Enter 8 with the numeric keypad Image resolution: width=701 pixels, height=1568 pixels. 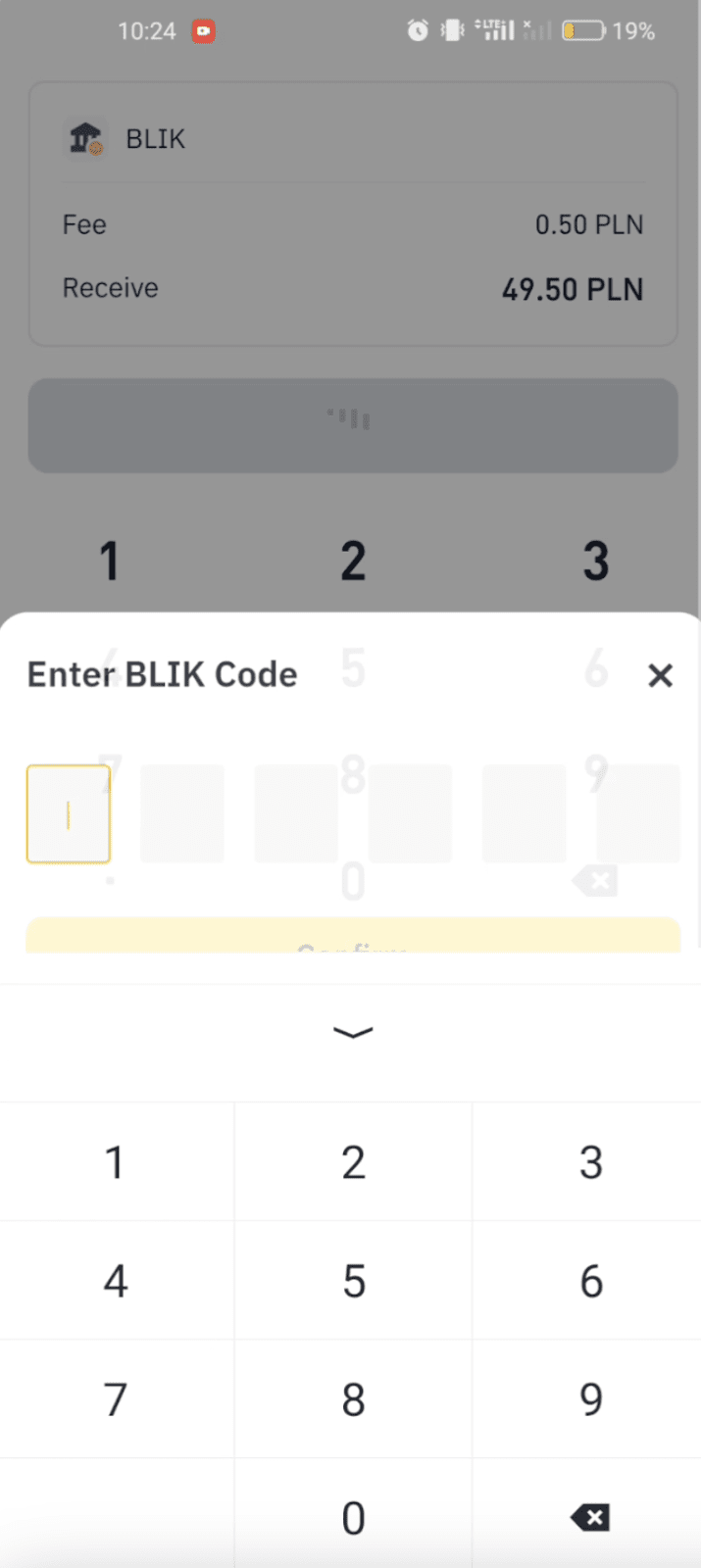[353, 1399]
